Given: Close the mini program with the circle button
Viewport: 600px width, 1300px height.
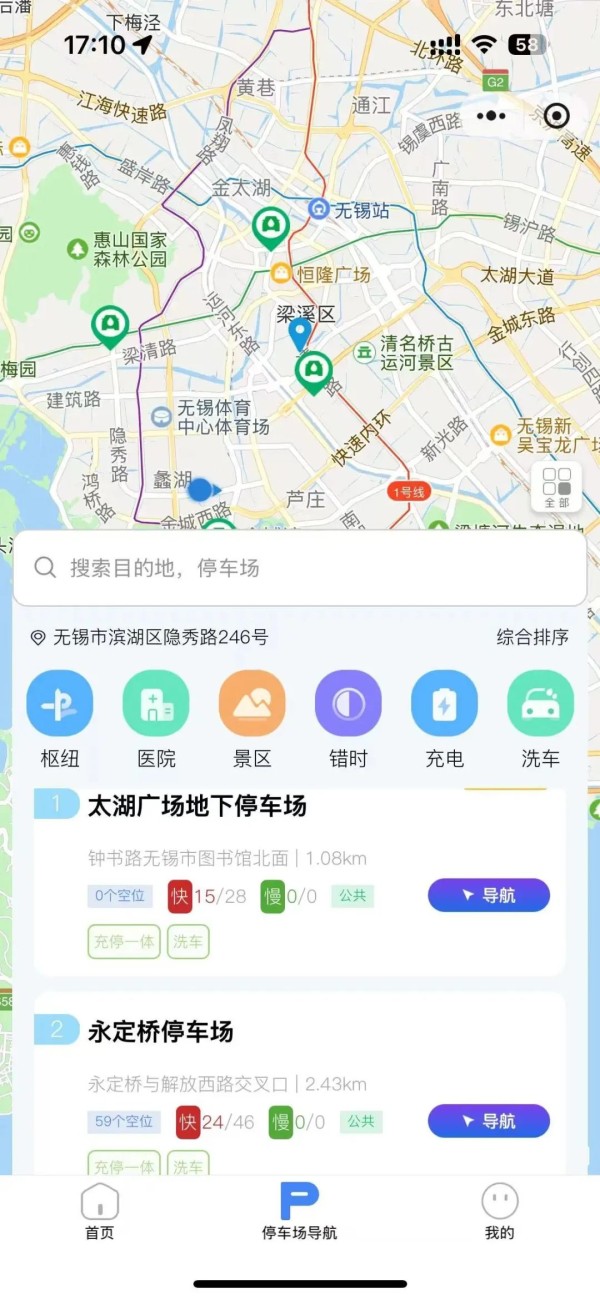Looking at the screenshot, I should [556, 116].
